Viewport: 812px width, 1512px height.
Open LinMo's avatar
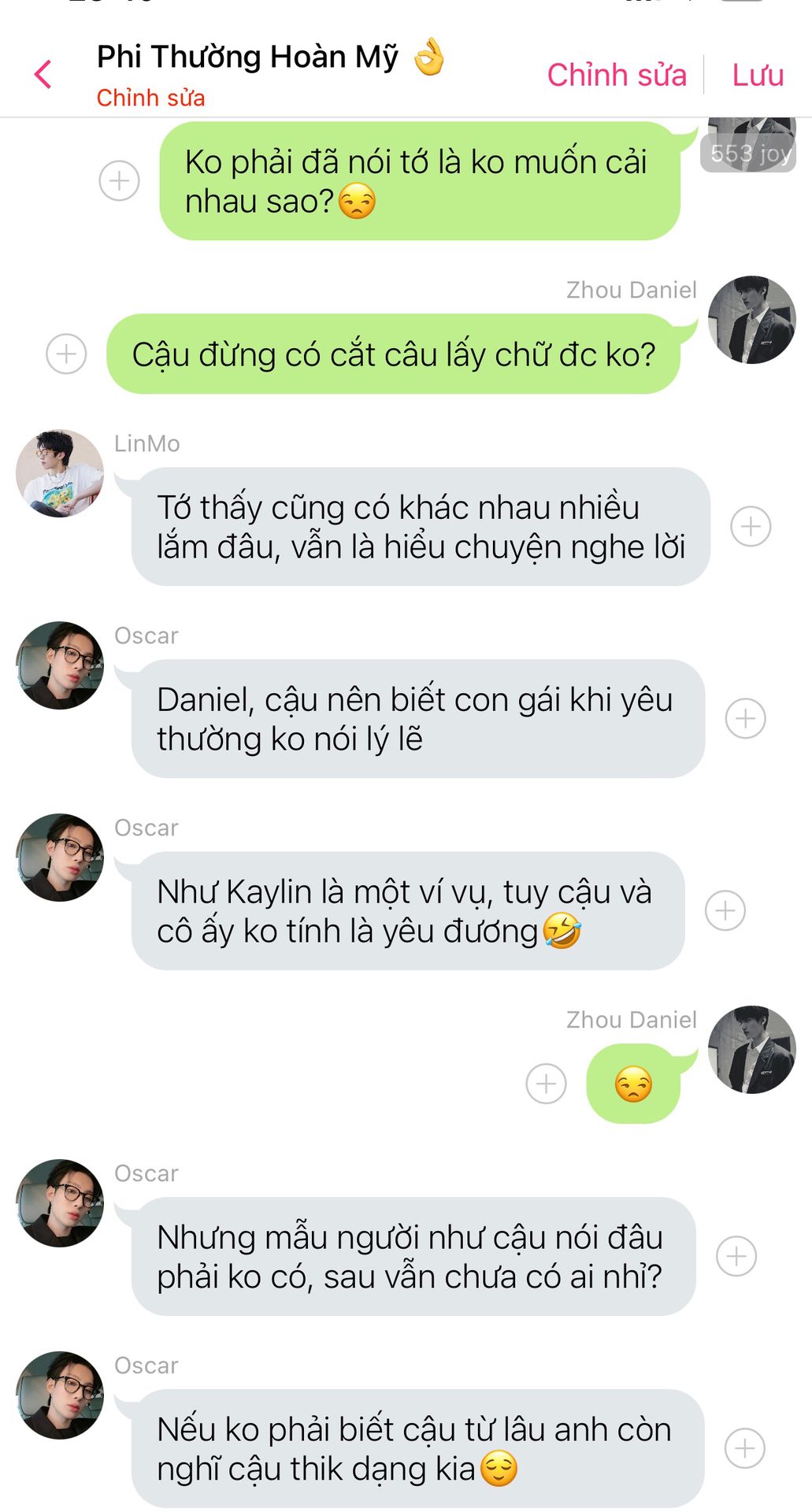[x=60, y=473]
